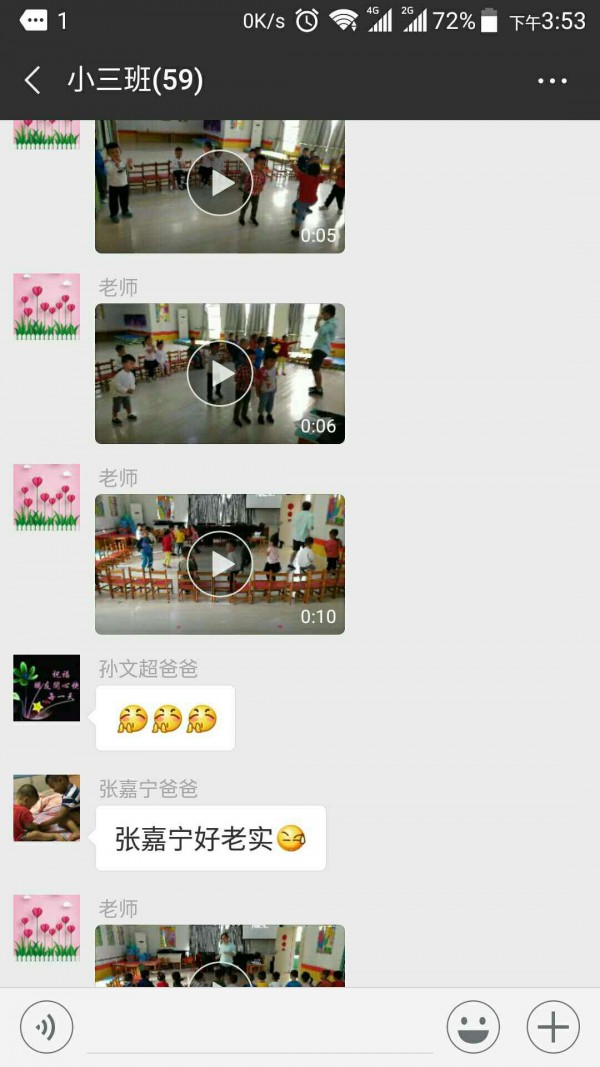Switch to voice message input
Screen dimensions: 600x1067
tap(46, 1027)
